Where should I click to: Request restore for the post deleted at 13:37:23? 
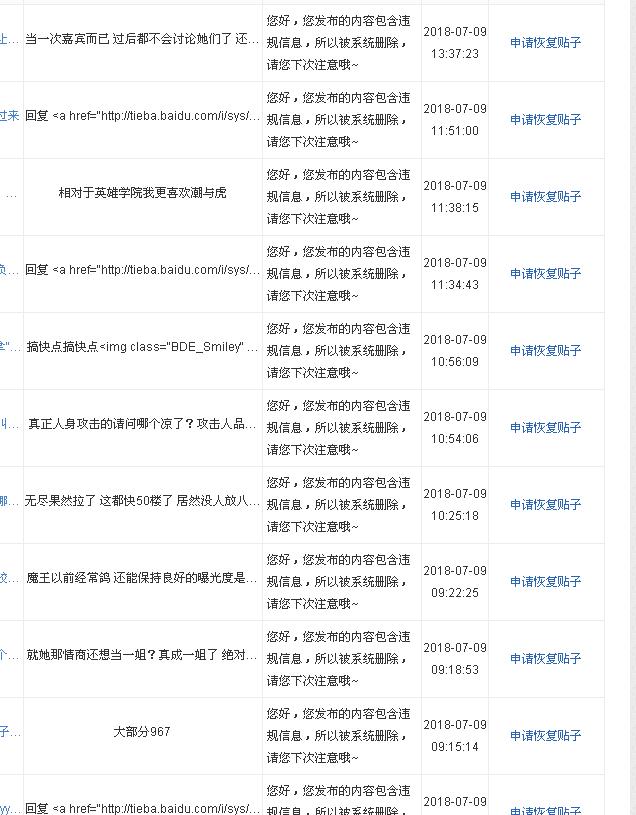coord(545,43)
